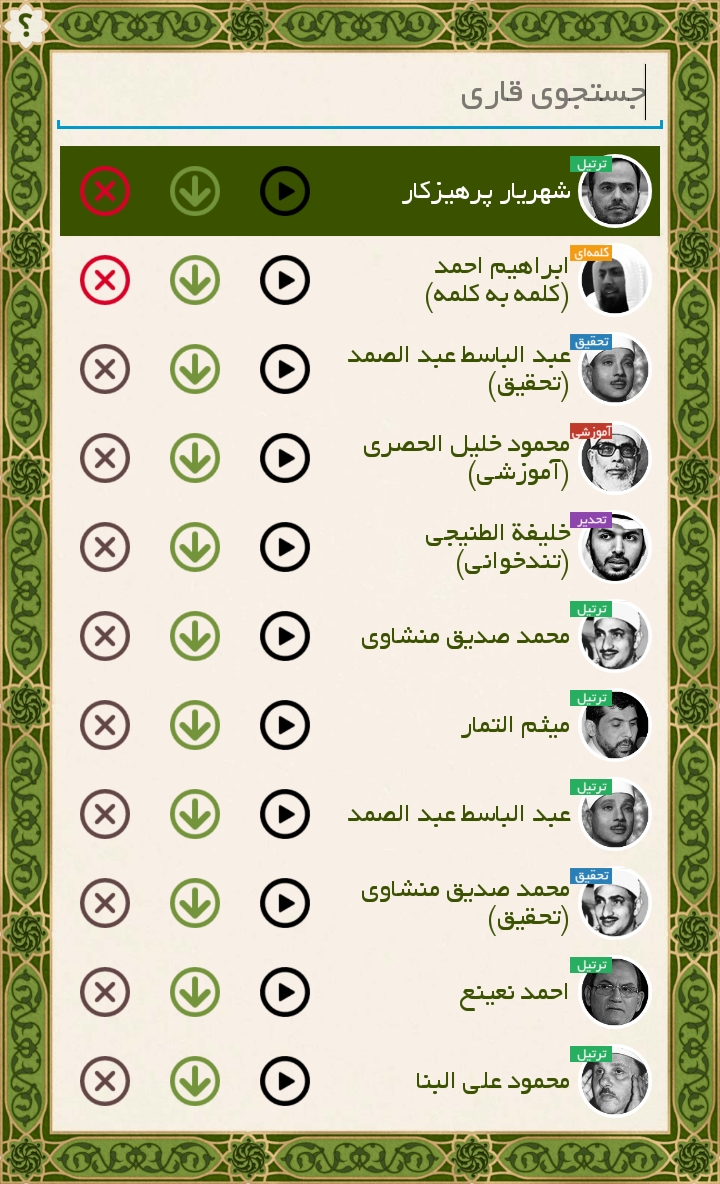720x1184 pixels.
Task: Choose عبد الباسط عبد الصمد ترتیل reciter
Action: click(x=460, y=814)
